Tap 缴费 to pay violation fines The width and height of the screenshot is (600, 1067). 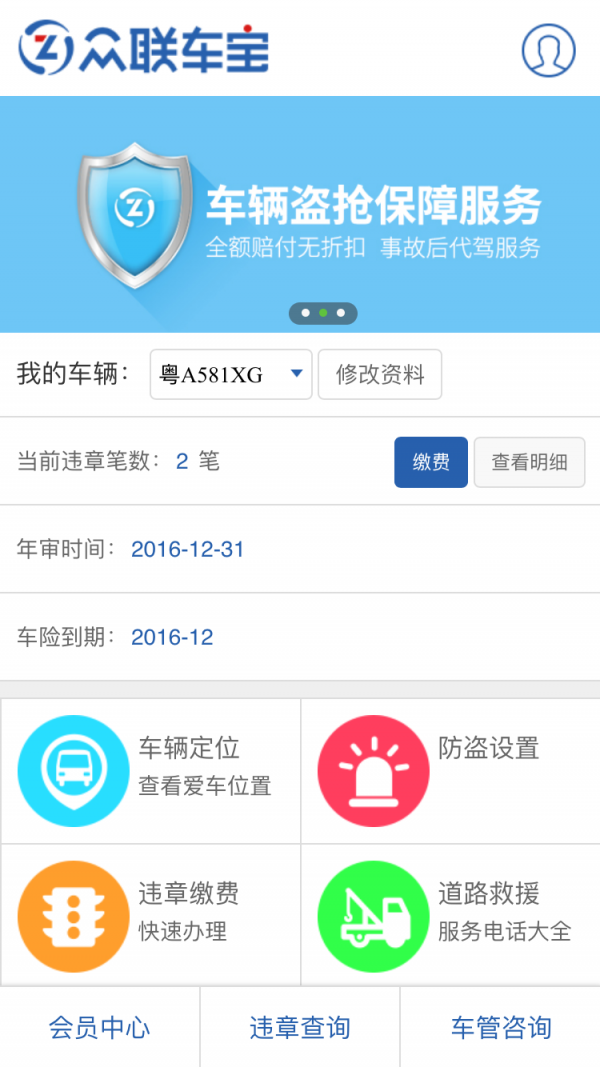pos(431,462)
